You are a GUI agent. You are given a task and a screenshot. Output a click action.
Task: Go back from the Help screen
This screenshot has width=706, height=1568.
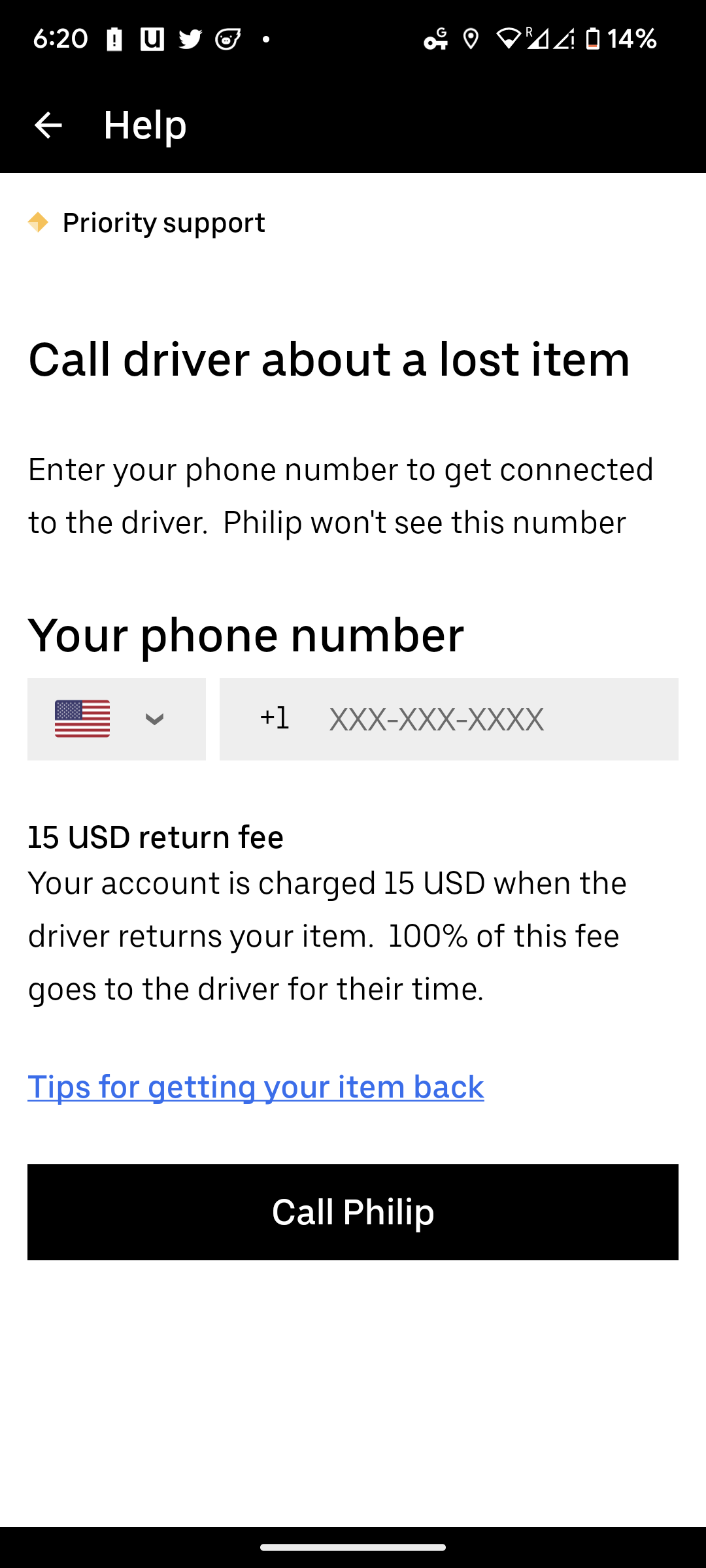(x=48, y=125)
